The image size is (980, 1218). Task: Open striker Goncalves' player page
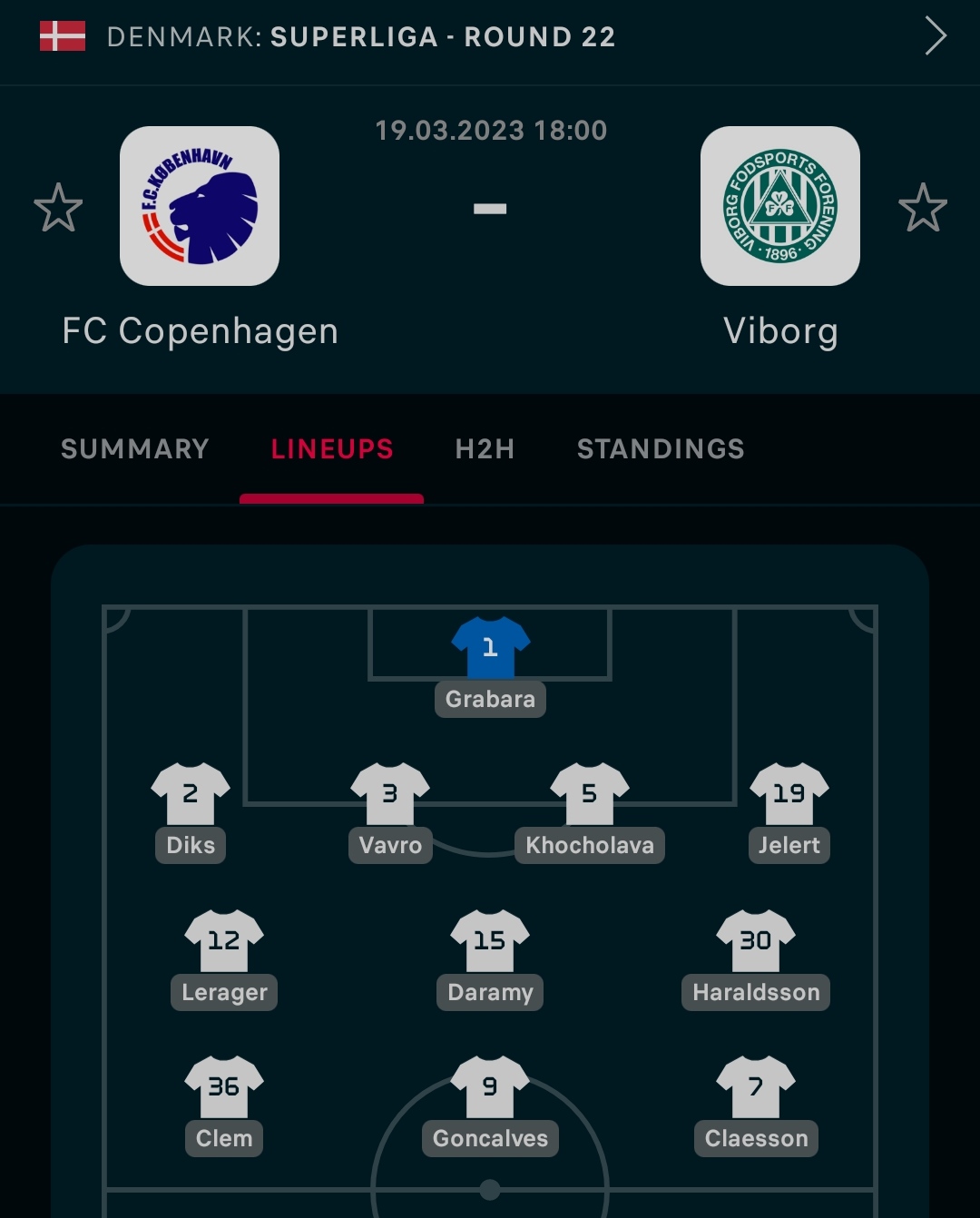(490, 1105)
